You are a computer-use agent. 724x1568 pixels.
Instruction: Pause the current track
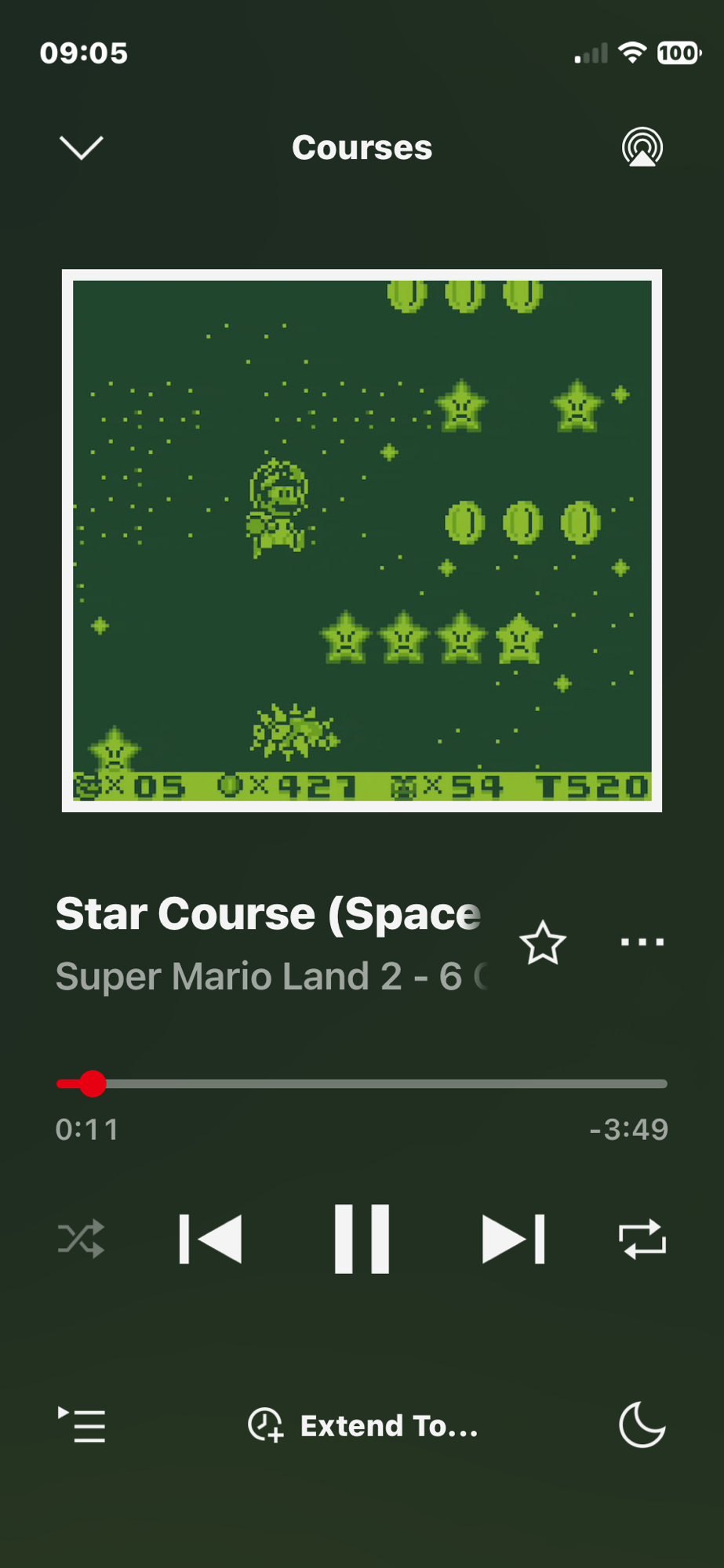point(362,1240)
